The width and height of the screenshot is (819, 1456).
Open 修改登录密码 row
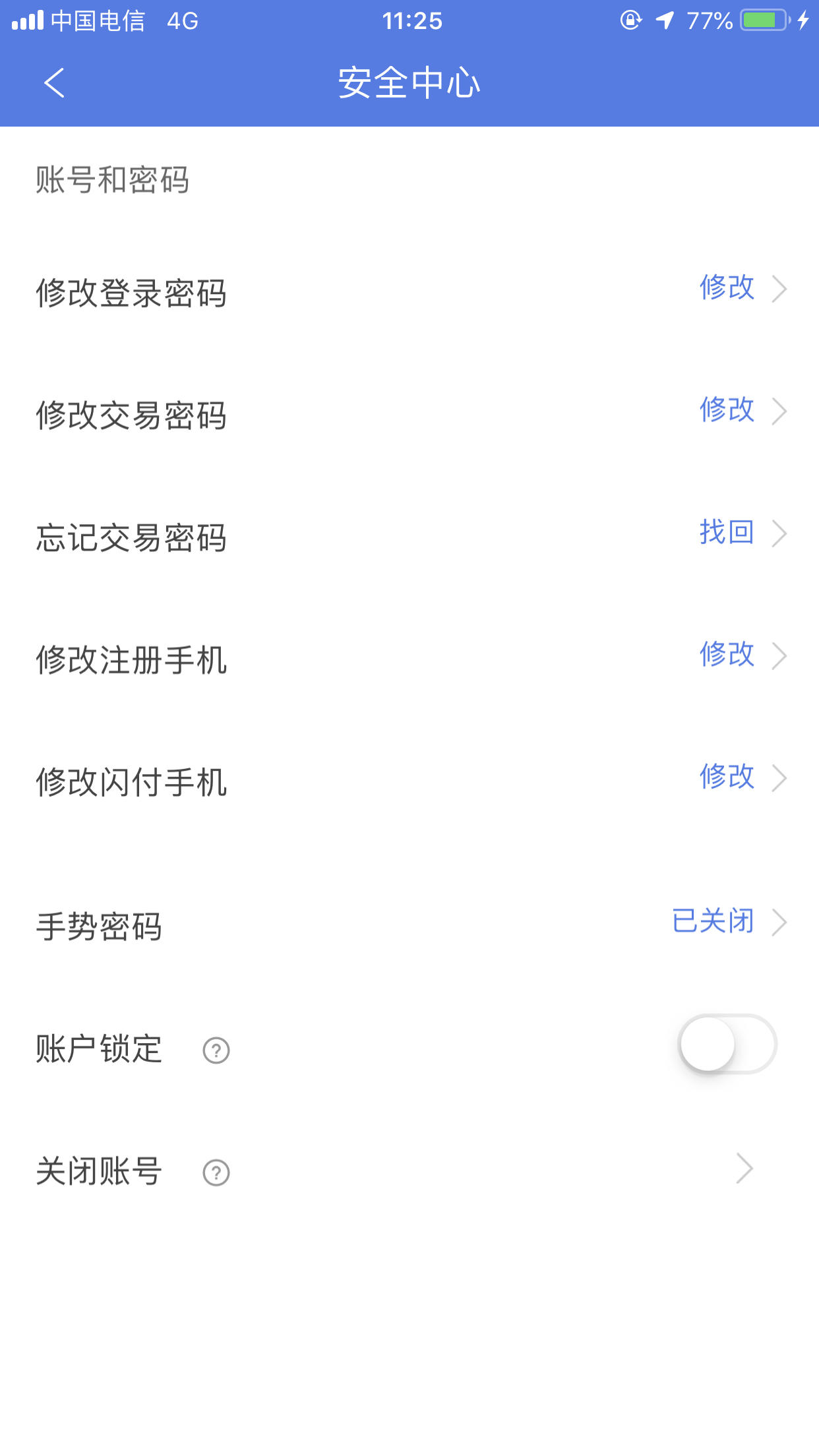point(409,291)
